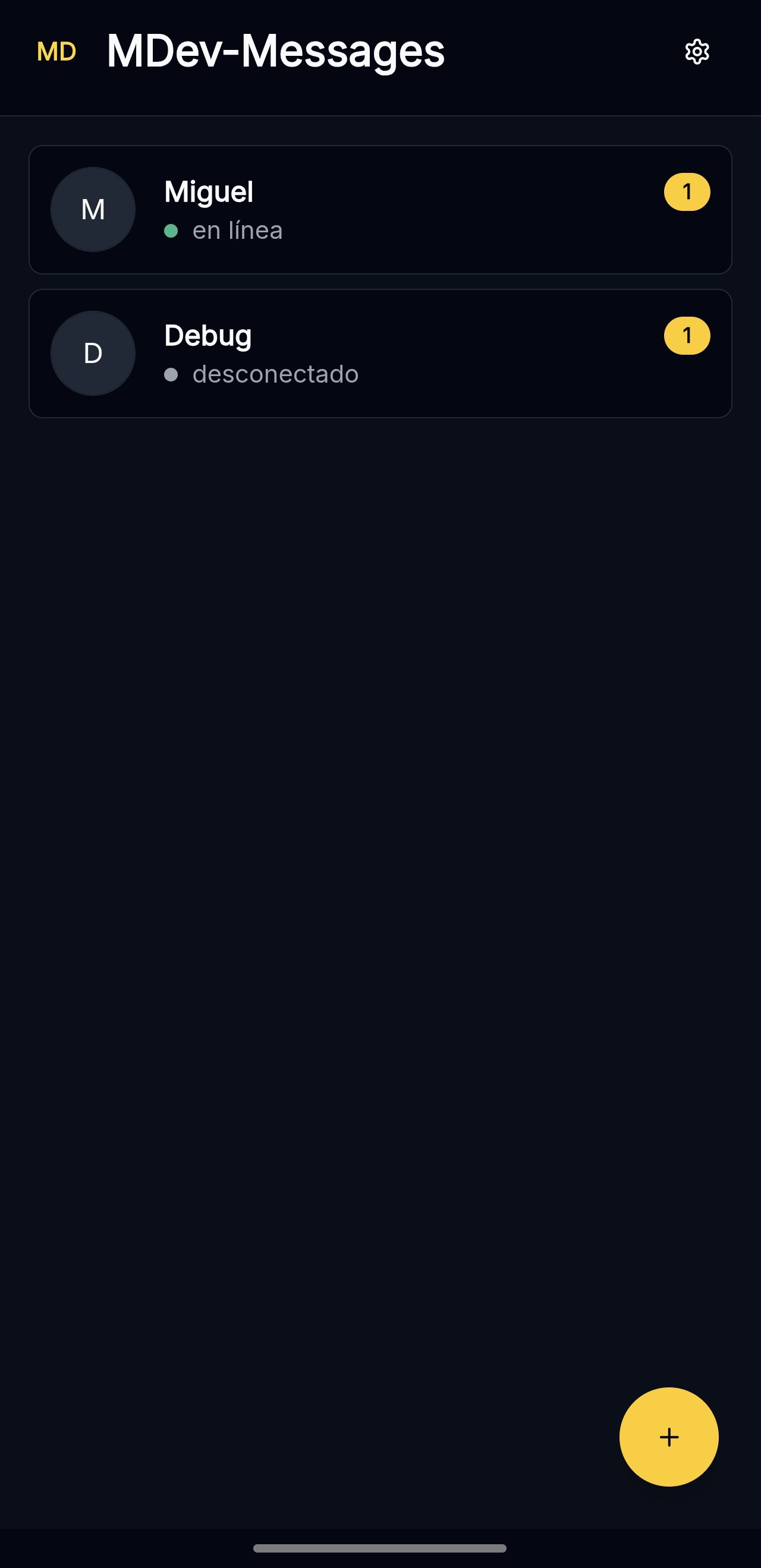Open the chat with Miguel
The width and height of the screenshot is (761, 1568).
coord(379,209)
